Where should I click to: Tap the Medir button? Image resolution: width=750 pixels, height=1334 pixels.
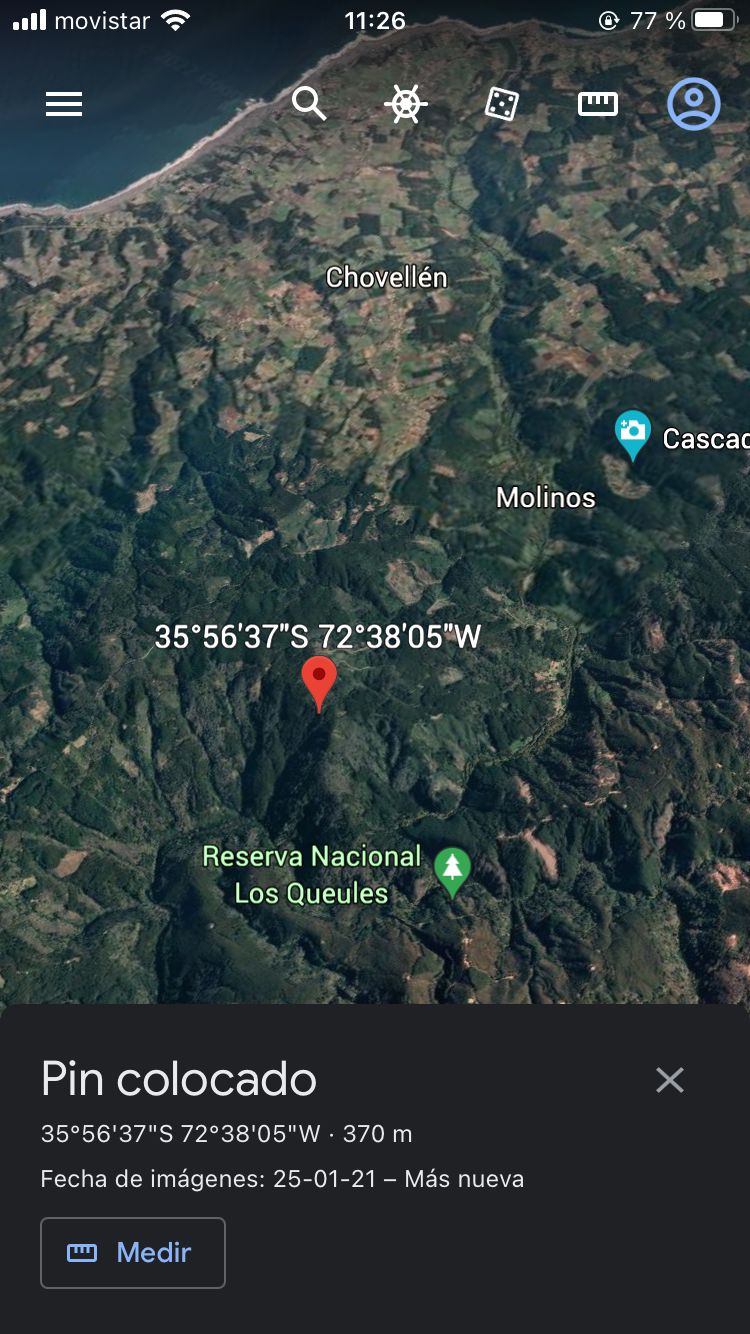tap(133, 1252)
